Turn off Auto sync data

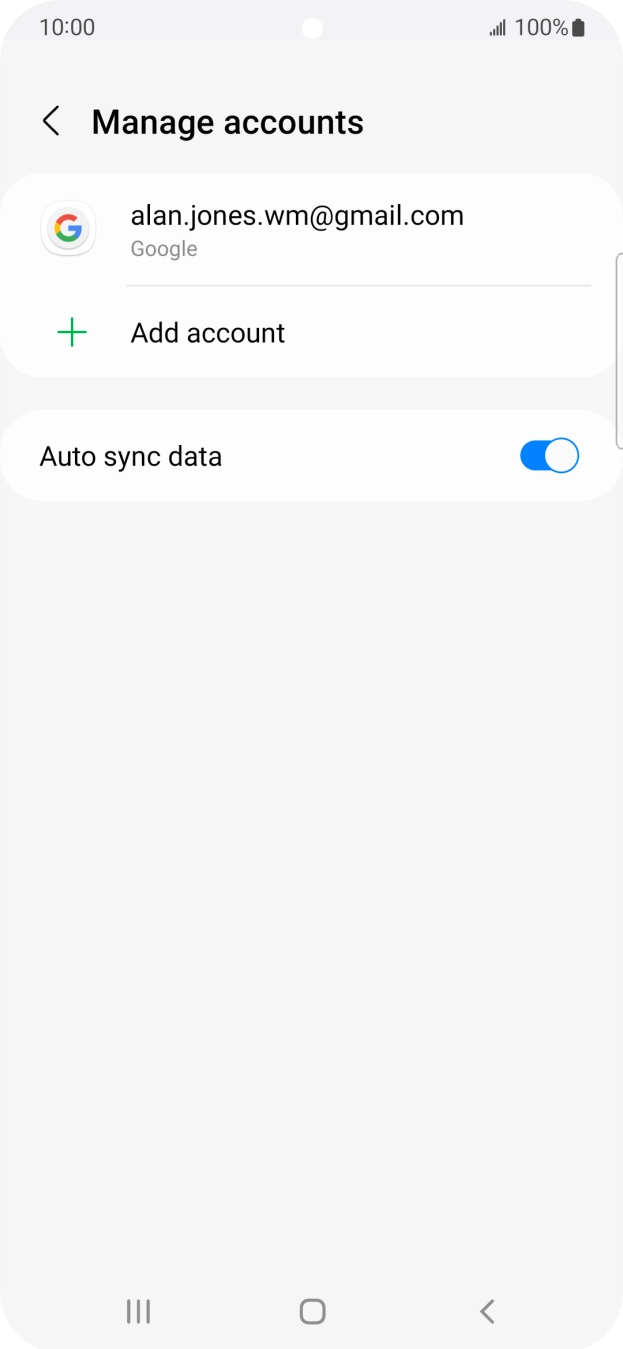(x=548, y=456)
